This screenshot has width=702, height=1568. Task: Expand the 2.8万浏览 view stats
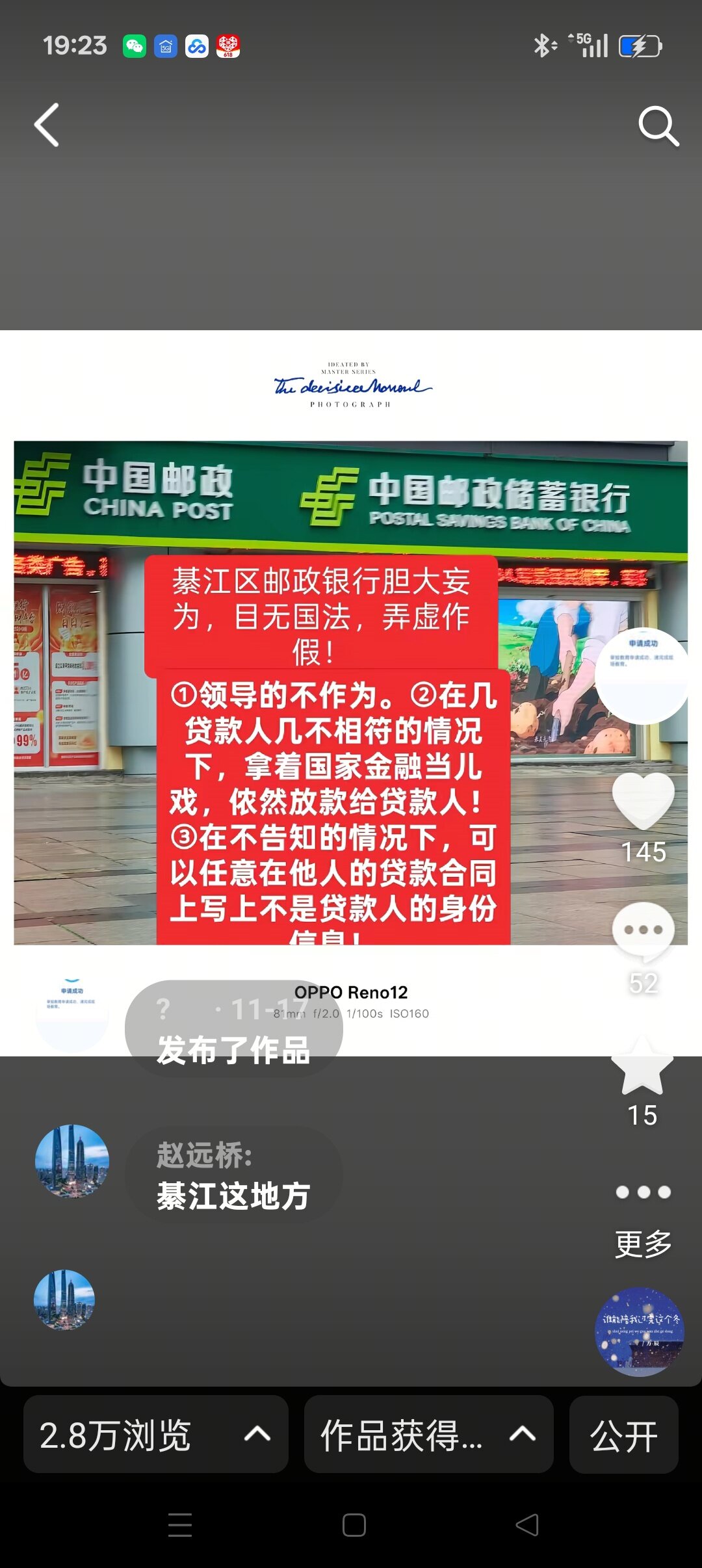click(156, 1434)
